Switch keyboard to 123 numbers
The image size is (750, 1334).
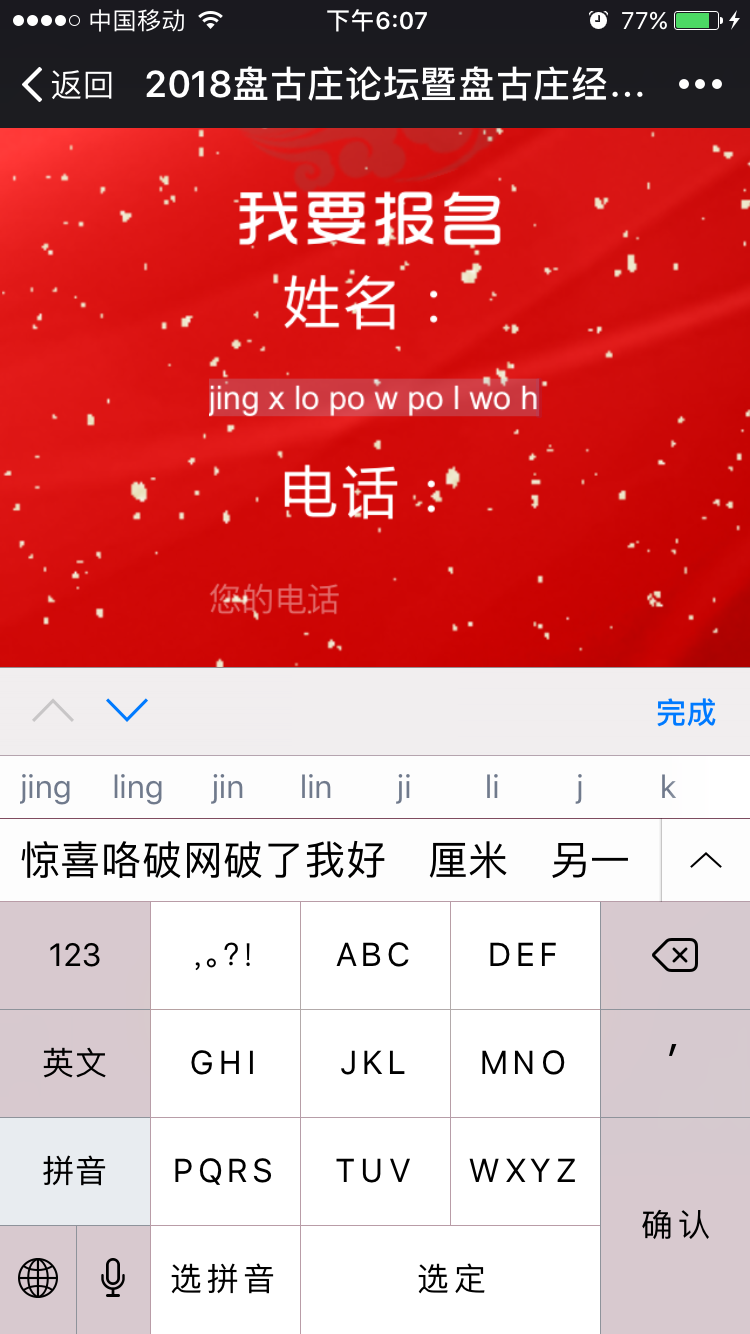75,955
